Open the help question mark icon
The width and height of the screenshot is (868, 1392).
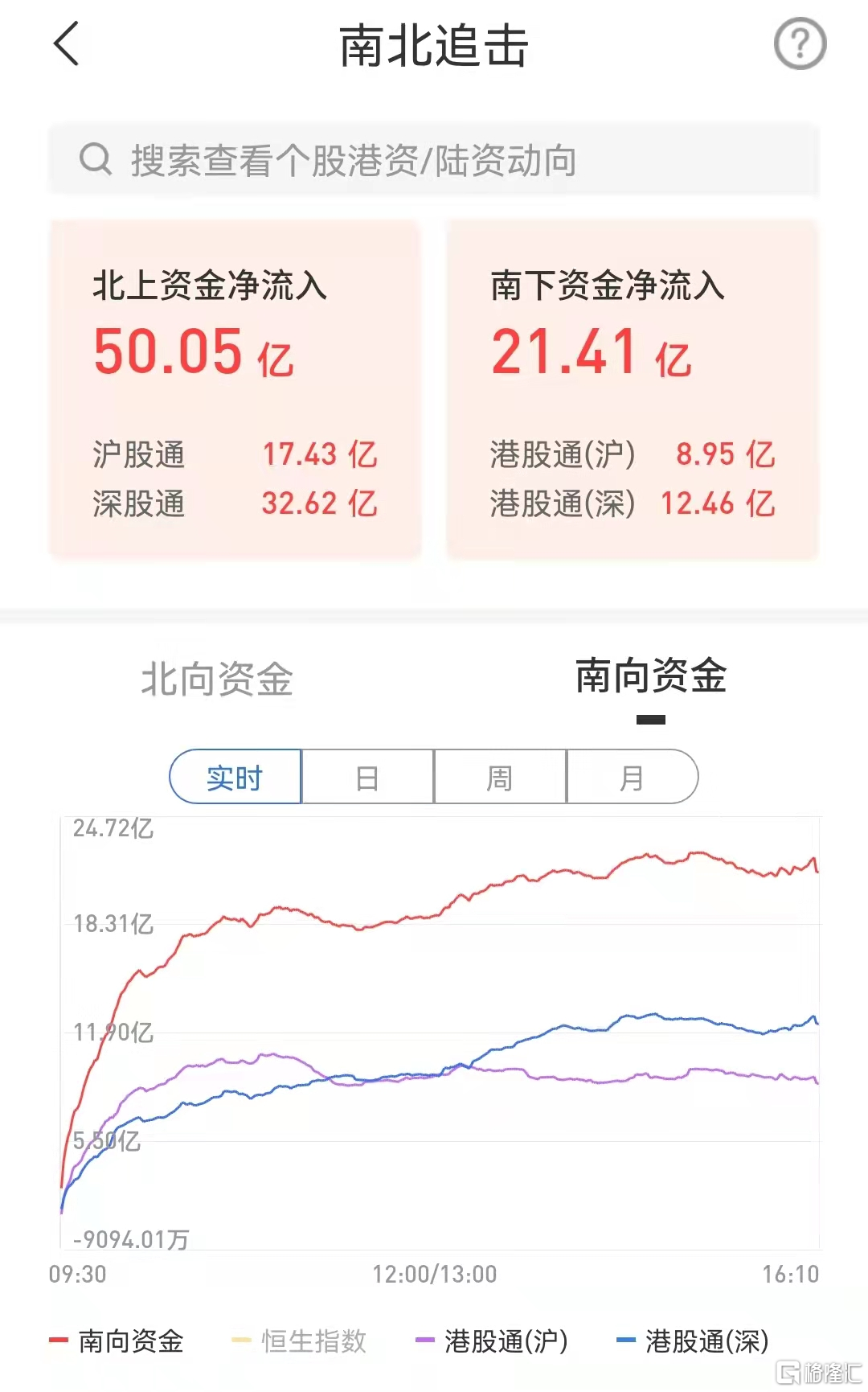[800, 43]
